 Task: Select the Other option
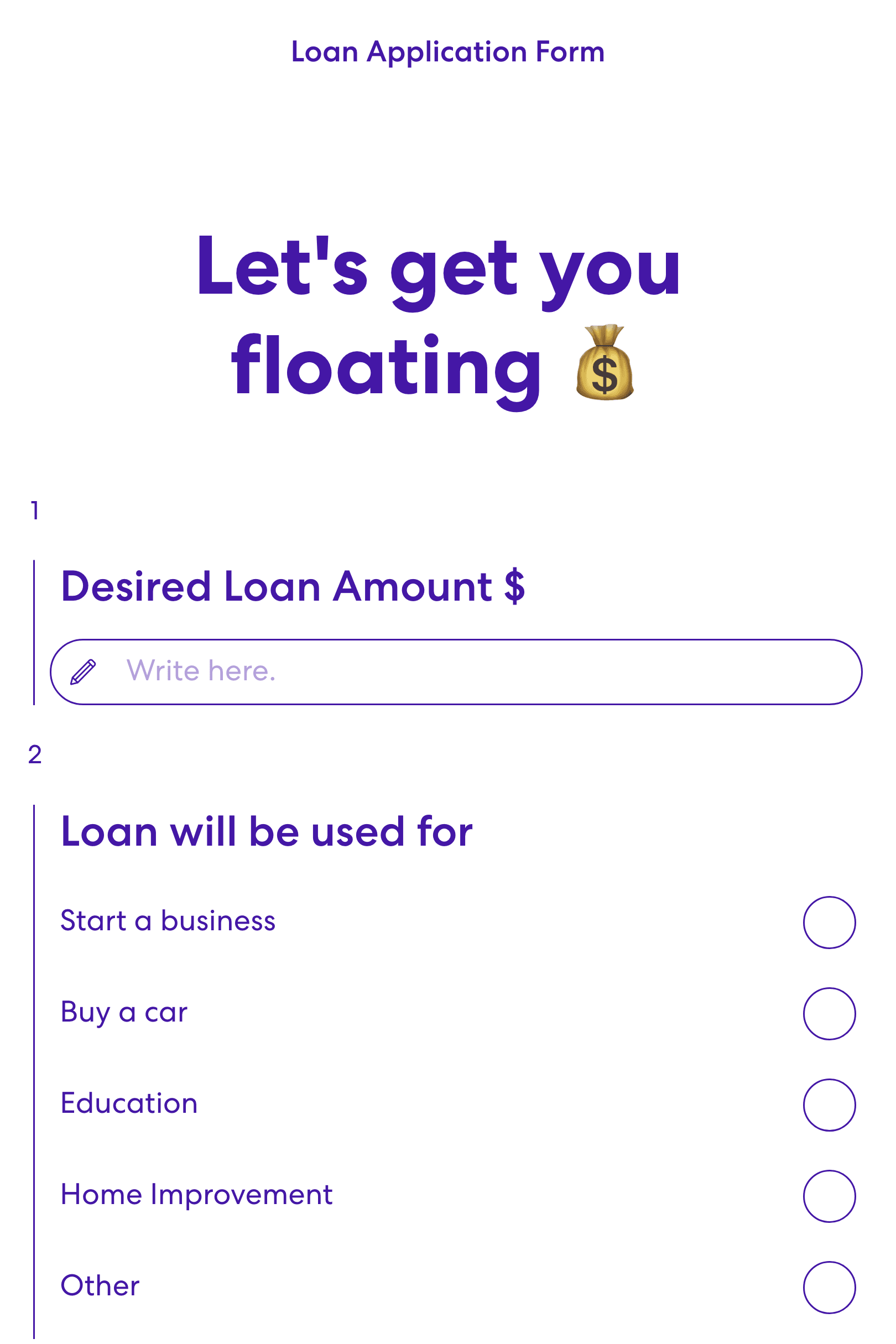point(829,1288)
